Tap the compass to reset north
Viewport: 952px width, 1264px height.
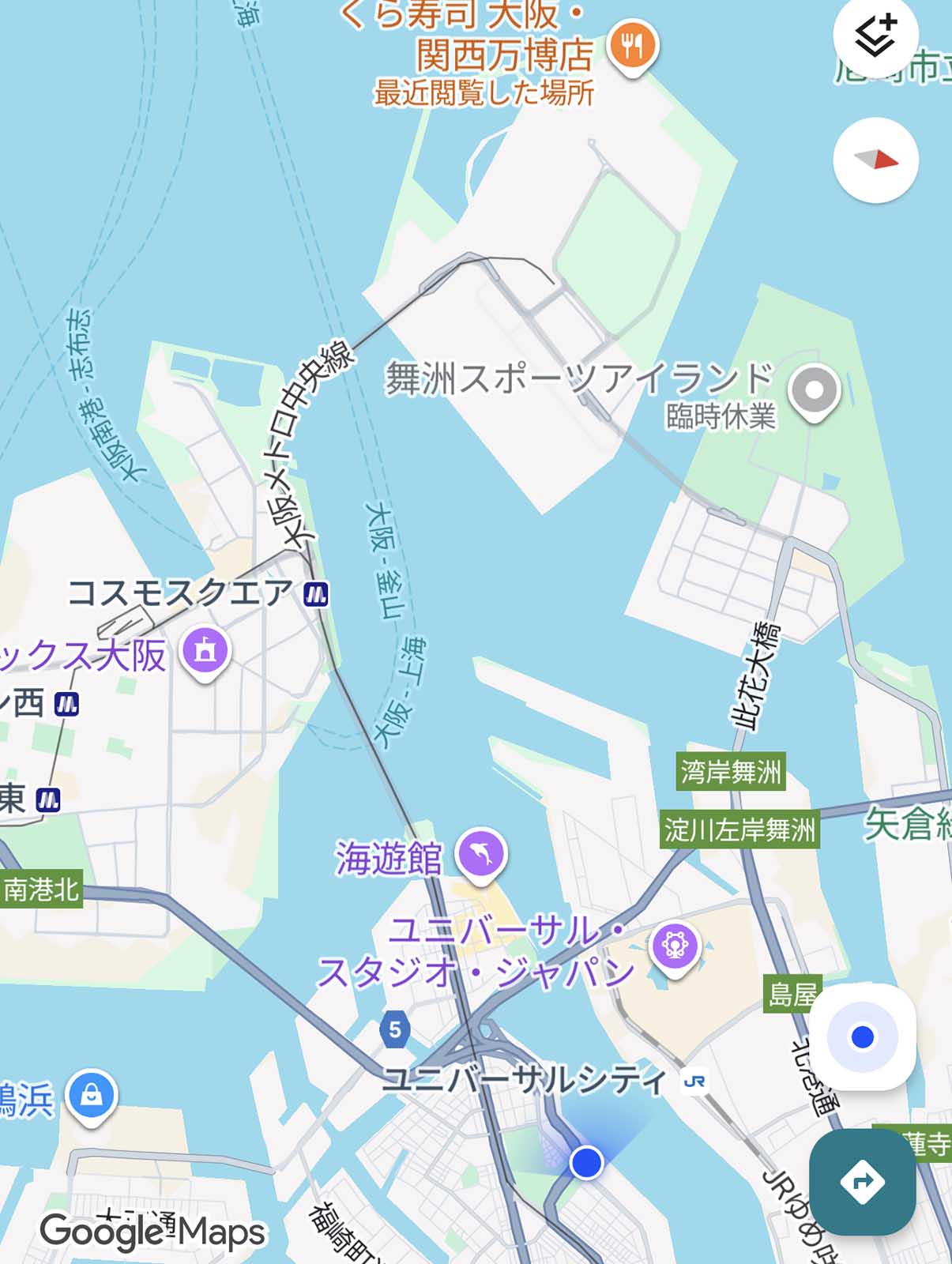pos(875,160)
